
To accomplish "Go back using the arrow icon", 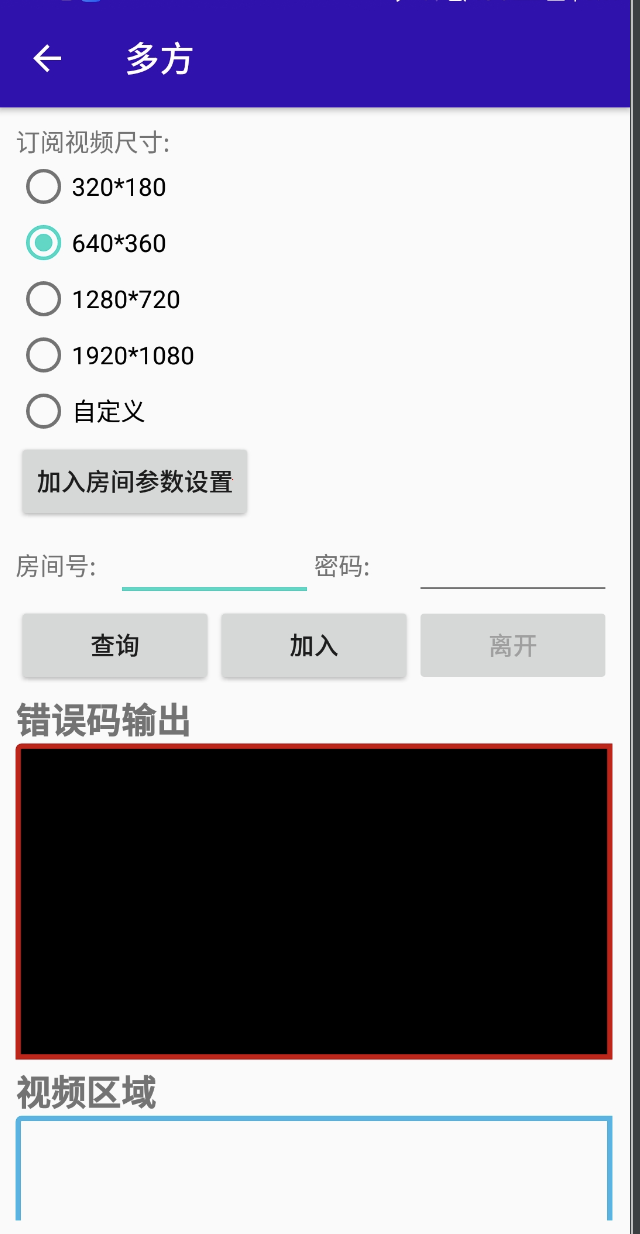I will point(47,59).
